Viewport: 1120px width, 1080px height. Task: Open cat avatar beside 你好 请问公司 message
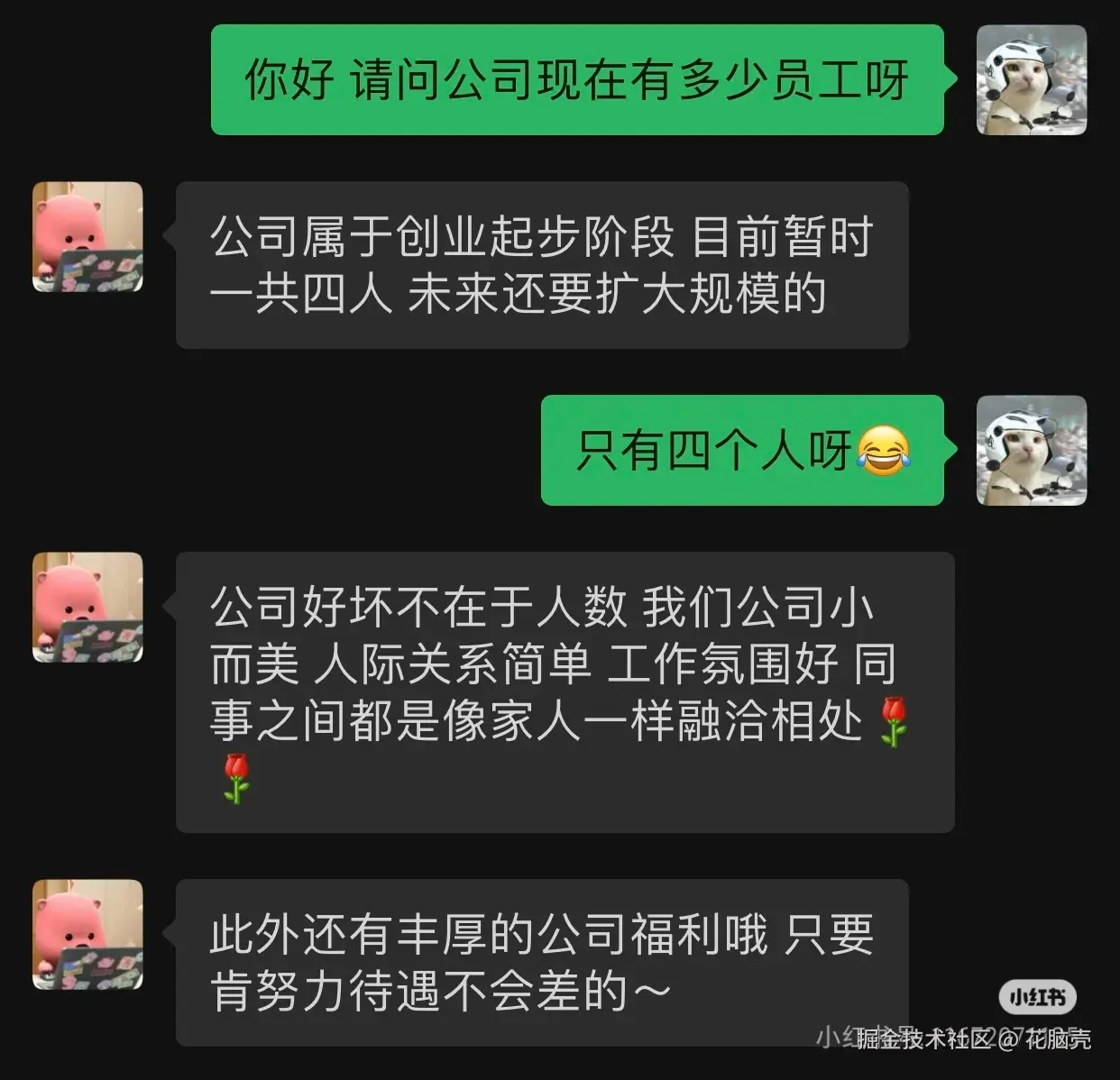click(1032, 80)
